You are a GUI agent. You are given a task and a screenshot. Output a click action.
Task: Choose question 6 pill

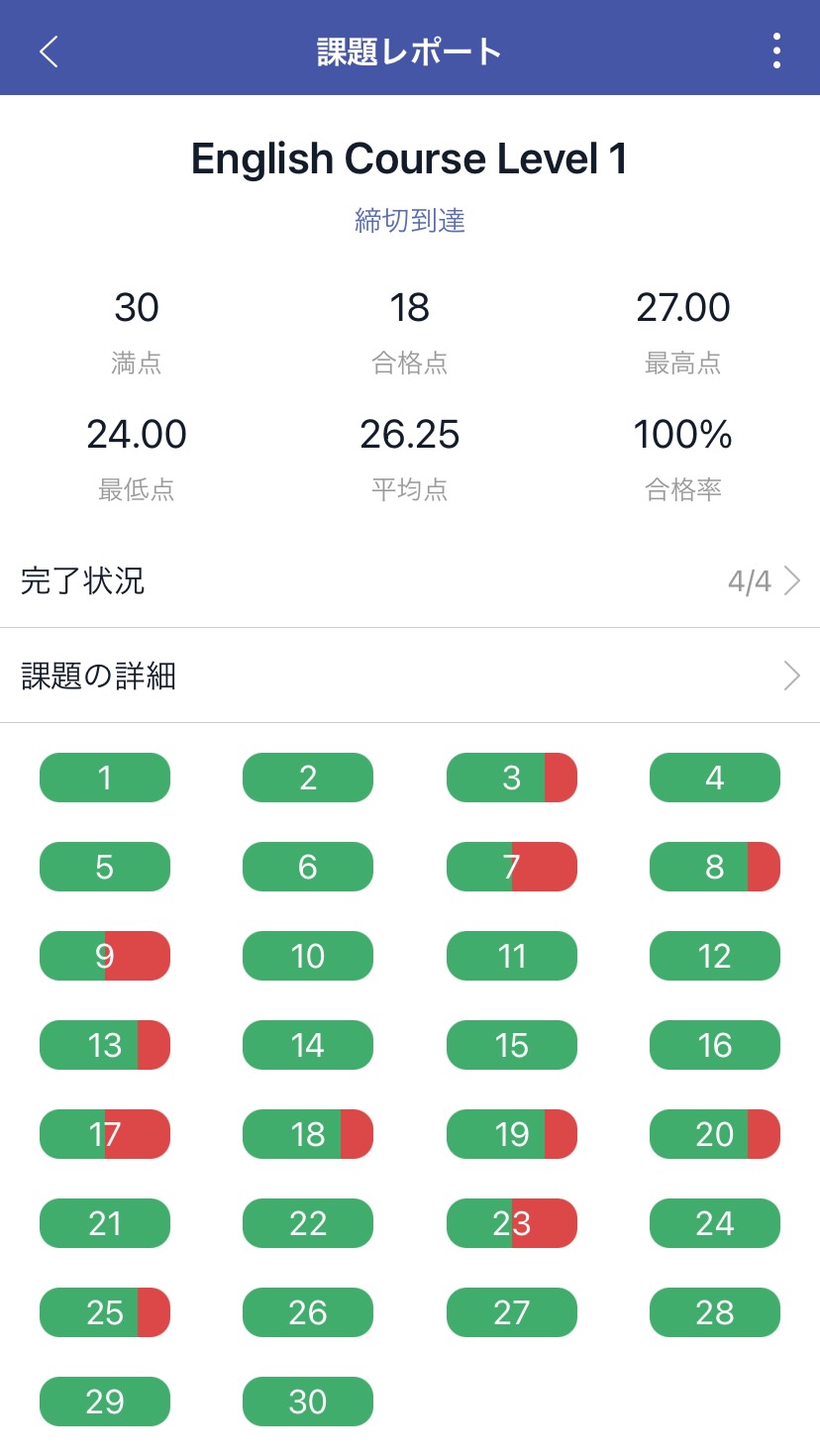[x=308, y=867]
